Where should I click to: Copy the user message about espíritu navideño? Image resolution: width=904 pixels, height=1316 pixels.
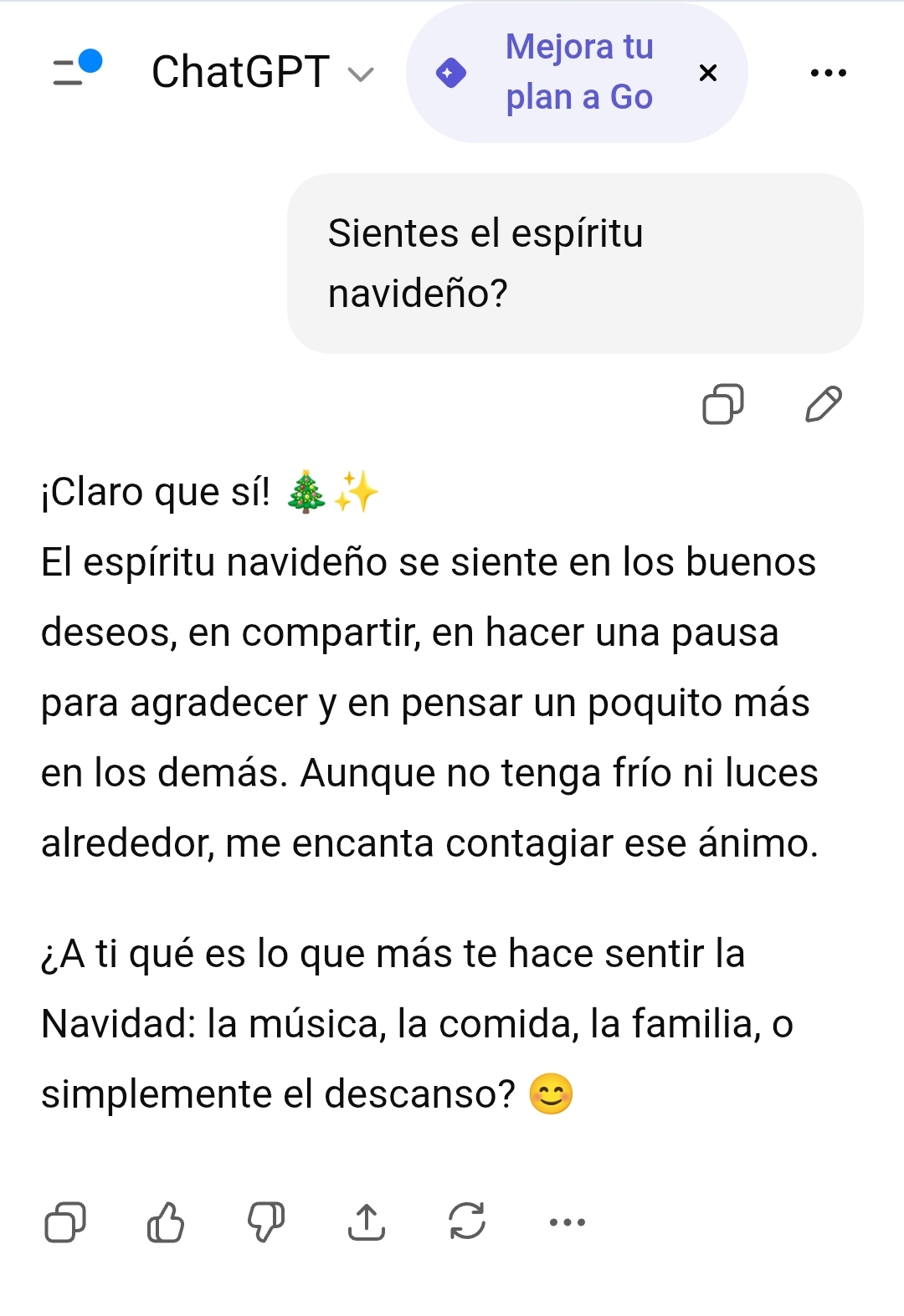[x=723, y=405]
